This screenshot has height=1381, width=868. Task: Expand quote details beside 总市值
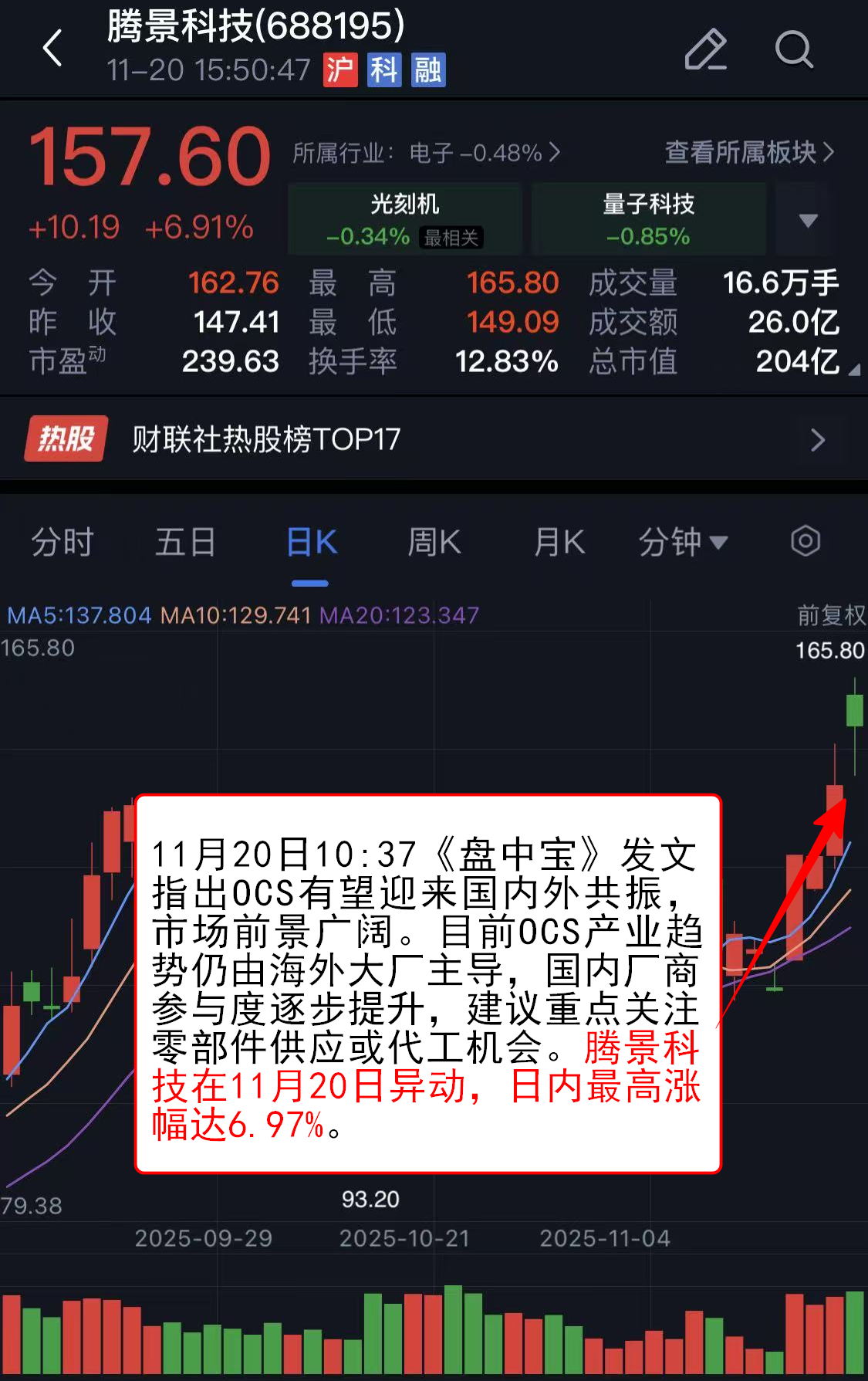tap(853, 371)
